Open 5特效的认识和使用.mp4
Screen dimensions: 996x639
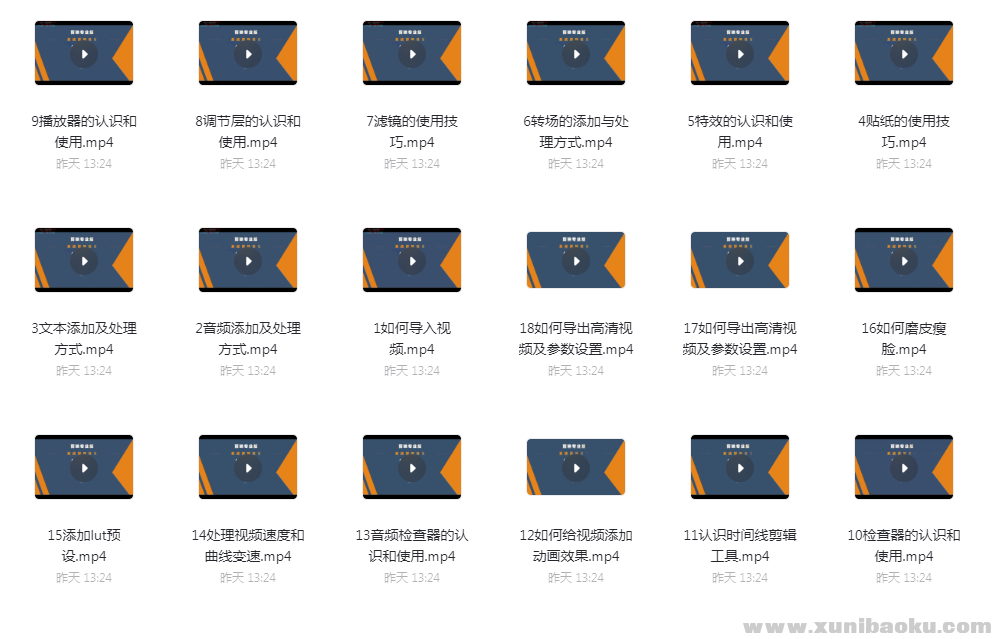[x=740, y=54]
